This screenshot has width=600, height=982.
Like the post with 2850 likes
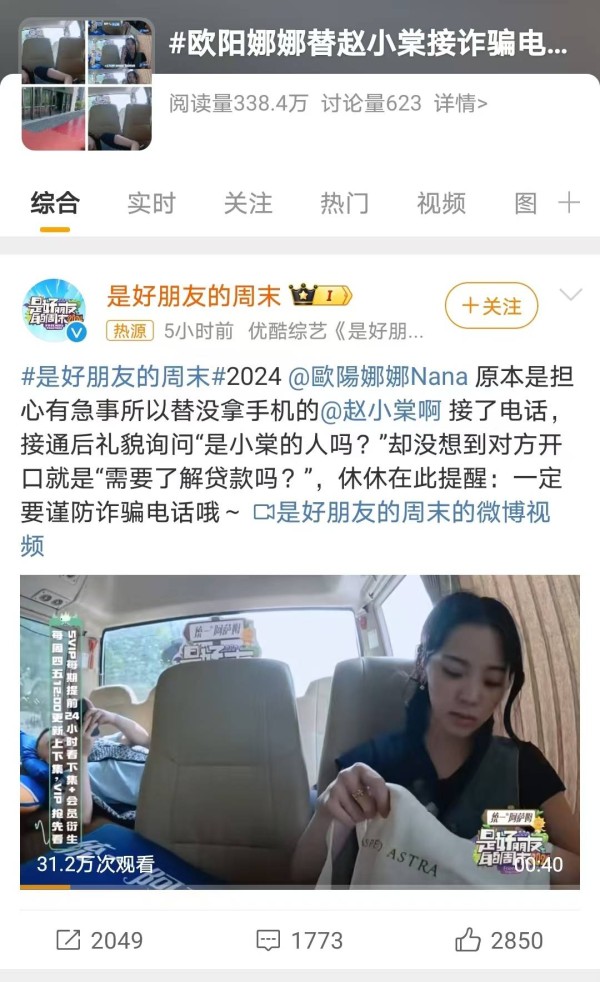point(499,940)
